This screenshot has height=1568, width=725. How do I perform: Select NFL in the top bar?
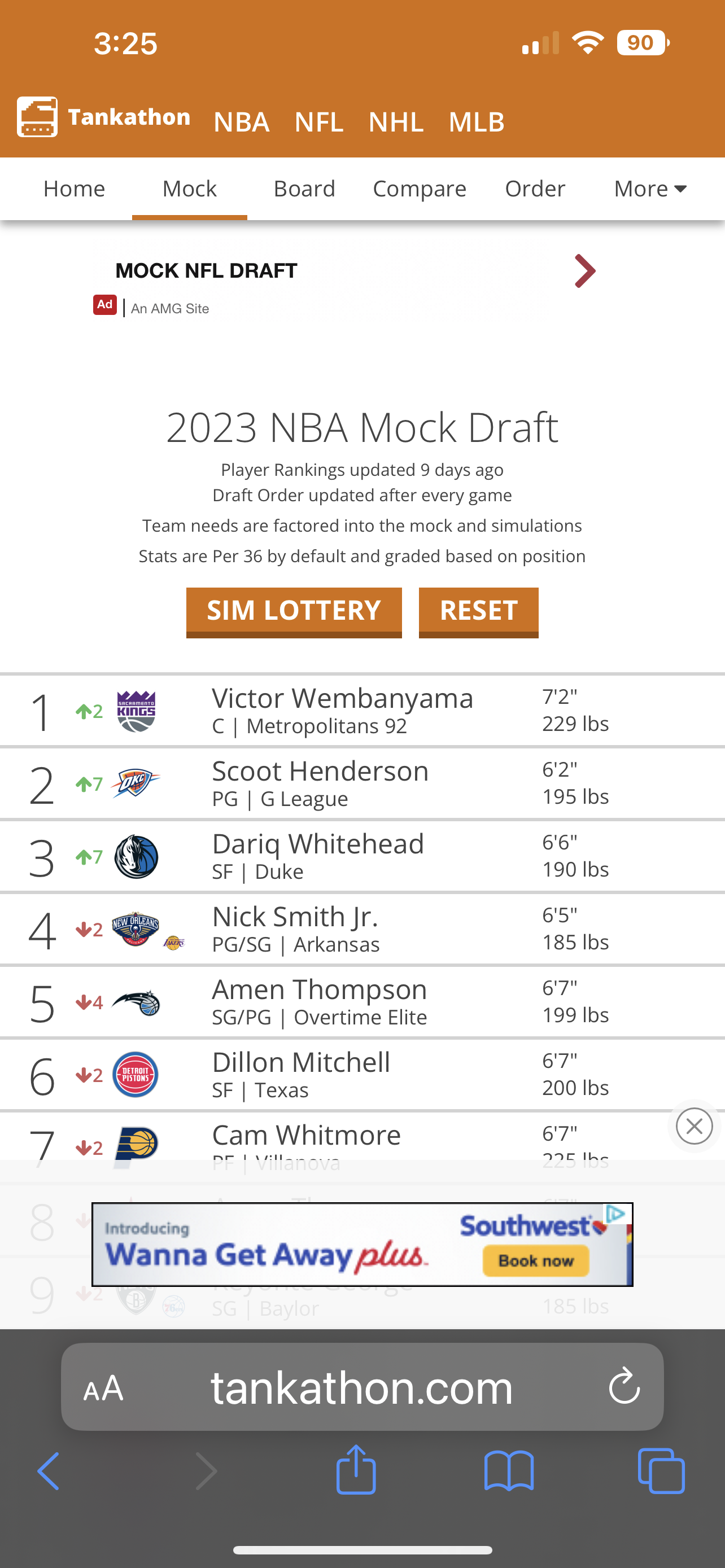click(319, 122)
